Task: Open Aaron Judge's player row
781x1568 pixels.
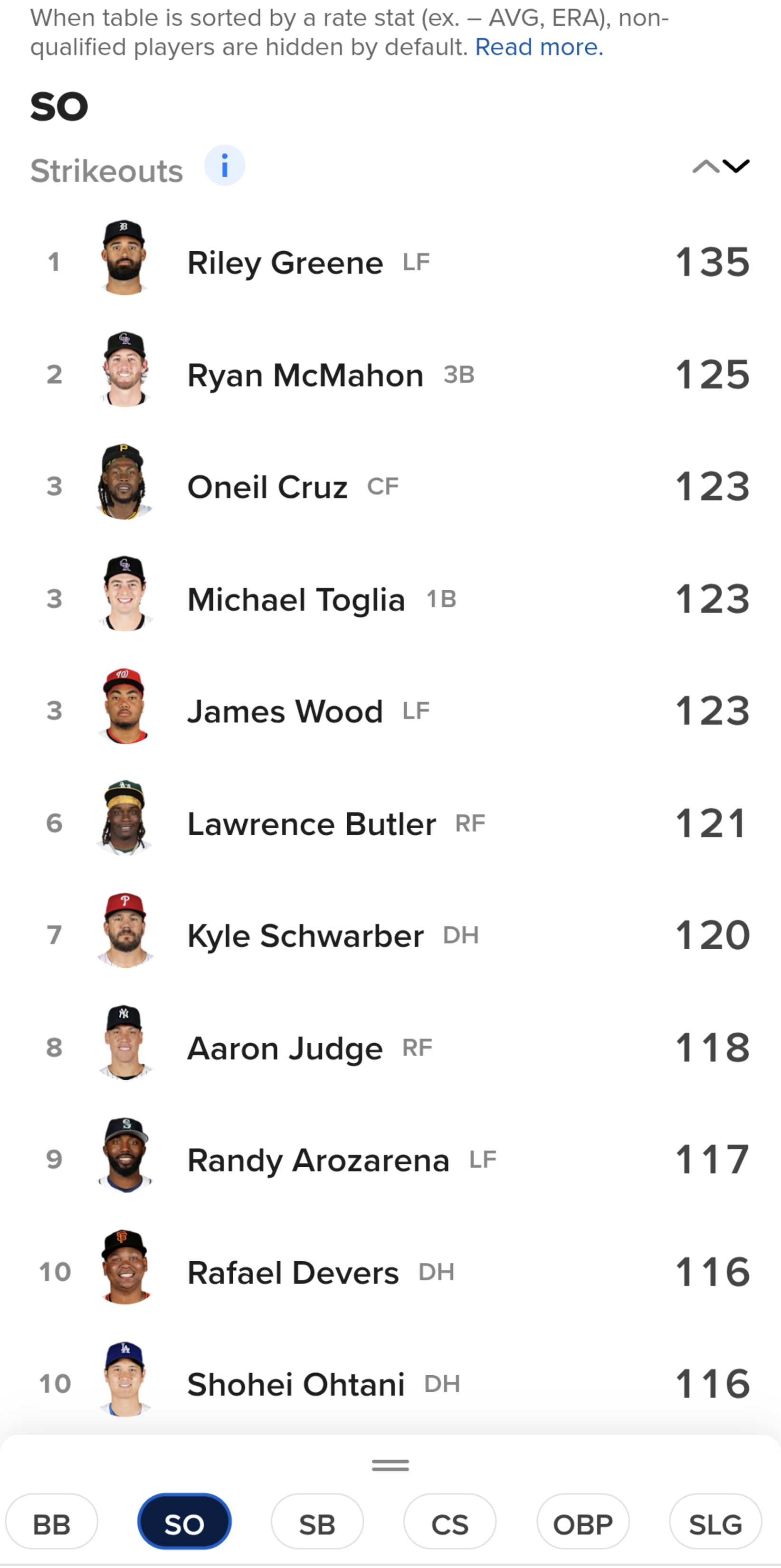Action: point(390,1048)
